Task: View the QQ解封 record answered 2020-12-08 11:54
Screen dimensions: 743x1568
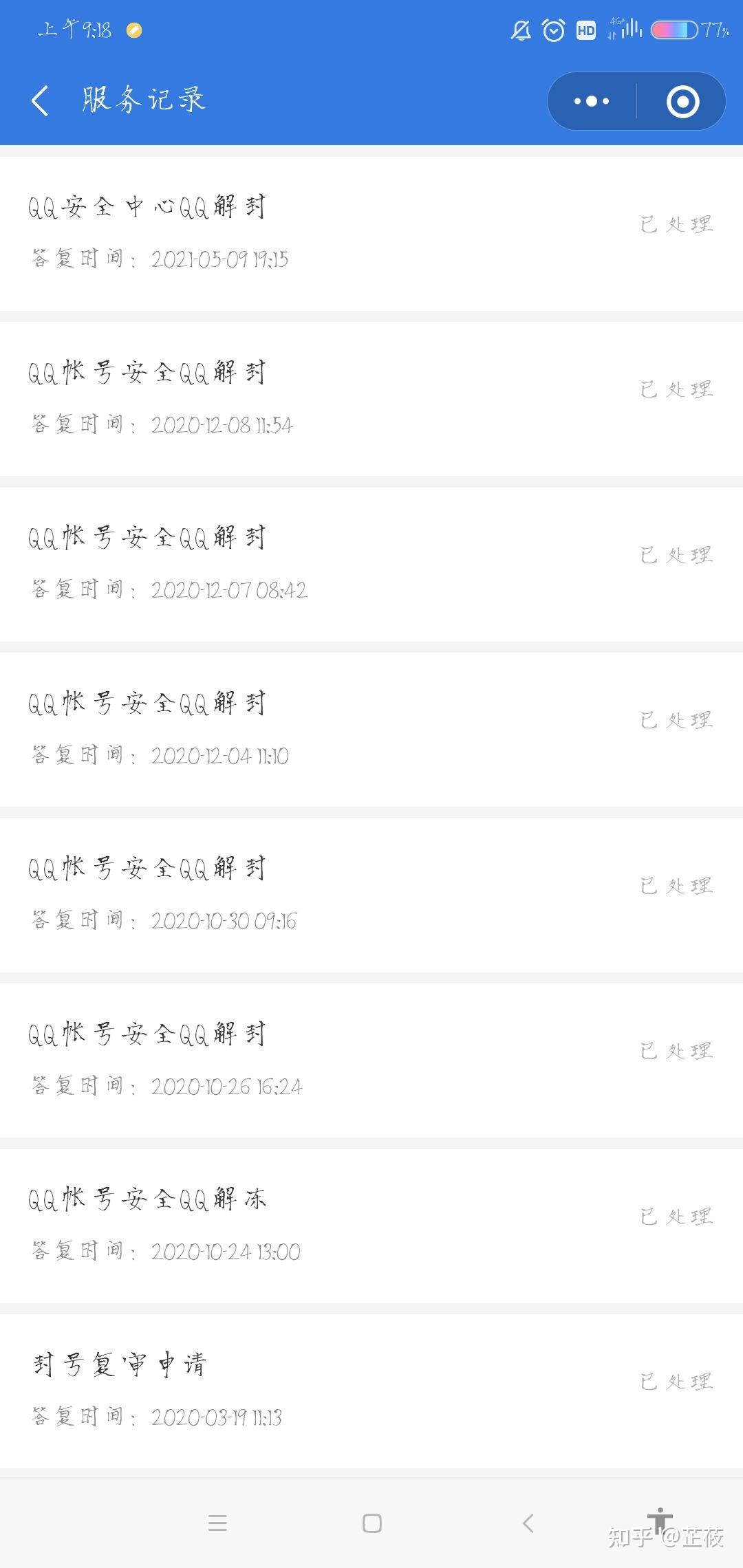Action: [x=371, y=398]
